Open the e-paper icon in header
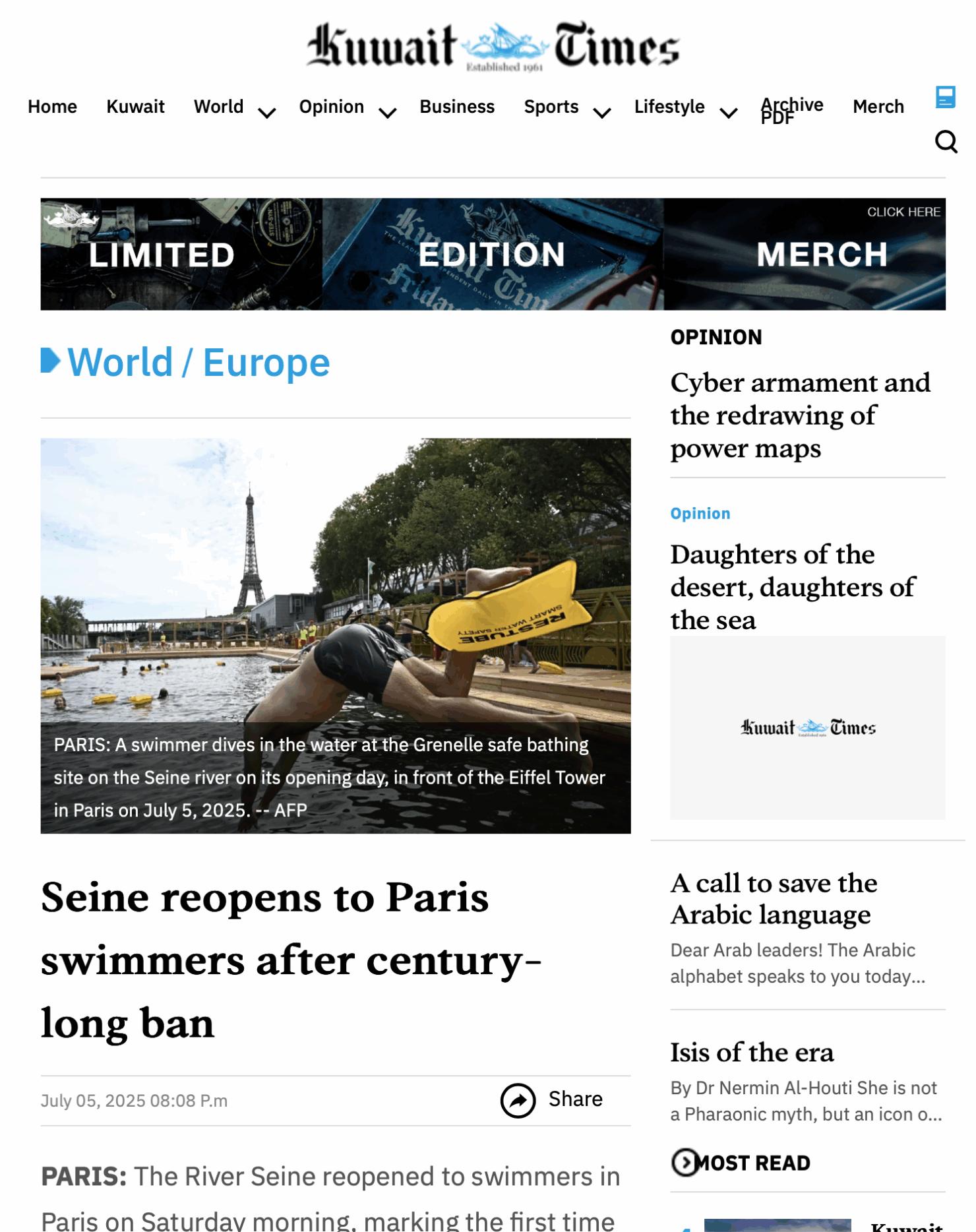The height and width of the screenshot is (1232, 976). pyautogui.click(x=945, y=97)
